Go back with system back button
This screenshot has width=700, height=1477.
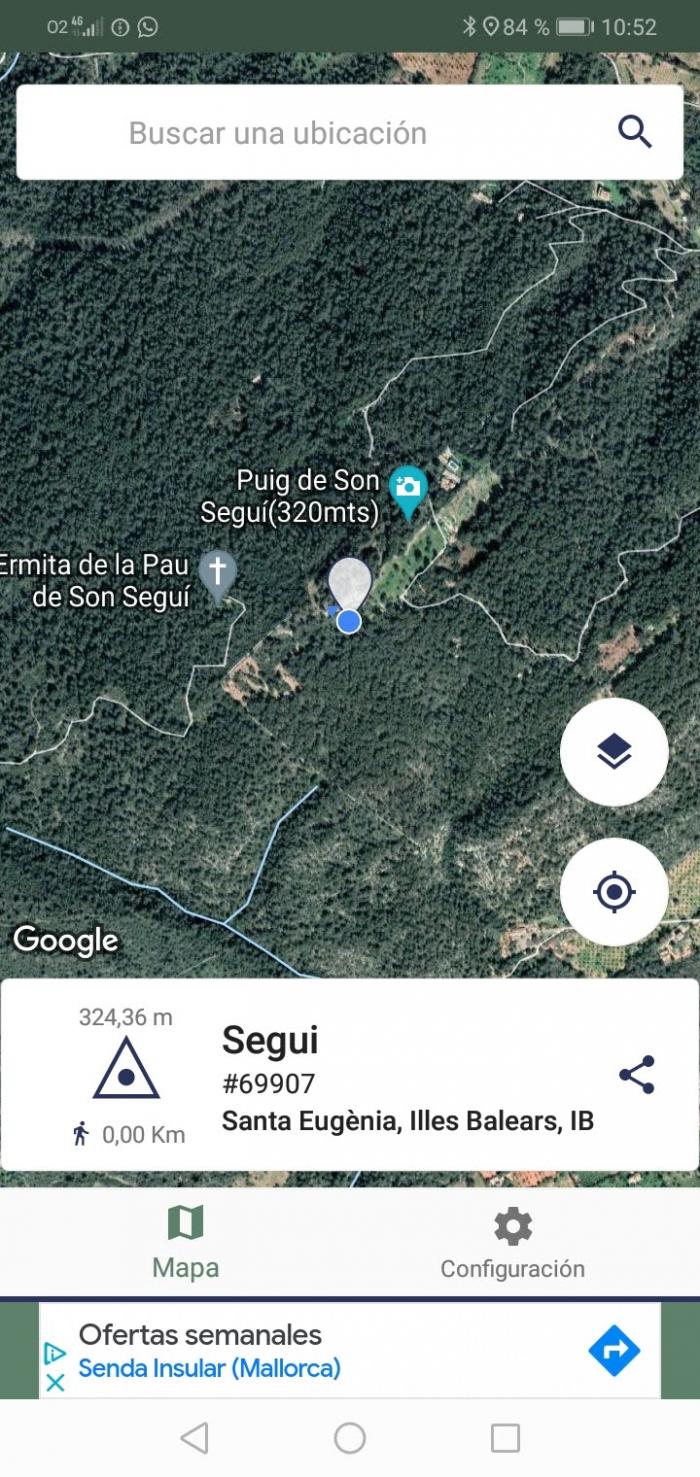pos(194,1438)
